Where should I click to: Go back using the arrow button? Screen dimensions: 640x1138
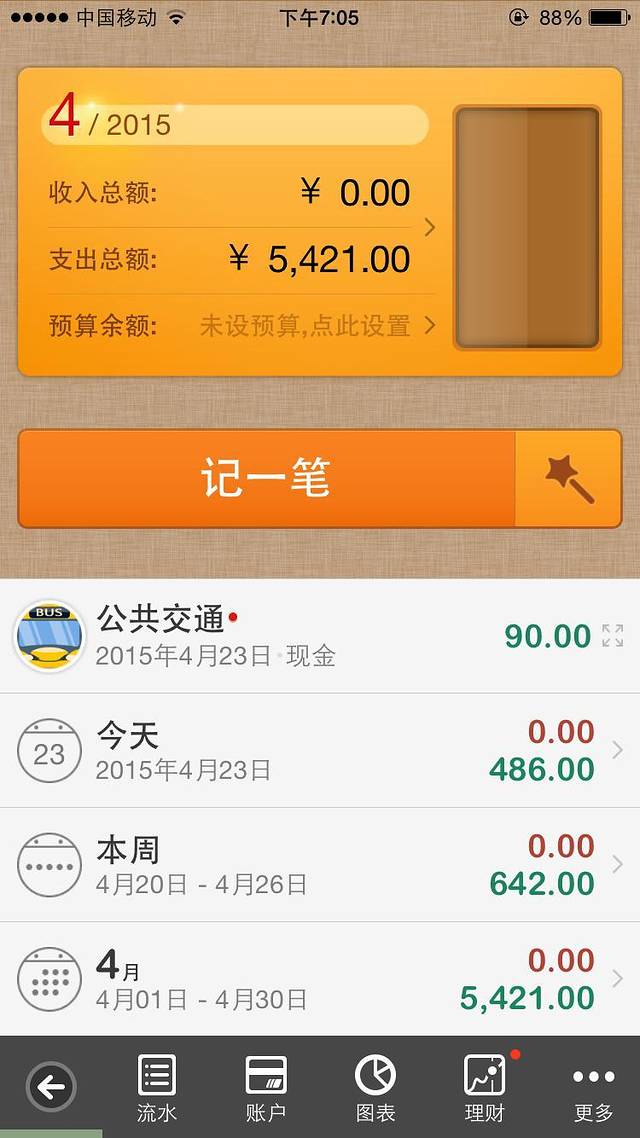50,1087
